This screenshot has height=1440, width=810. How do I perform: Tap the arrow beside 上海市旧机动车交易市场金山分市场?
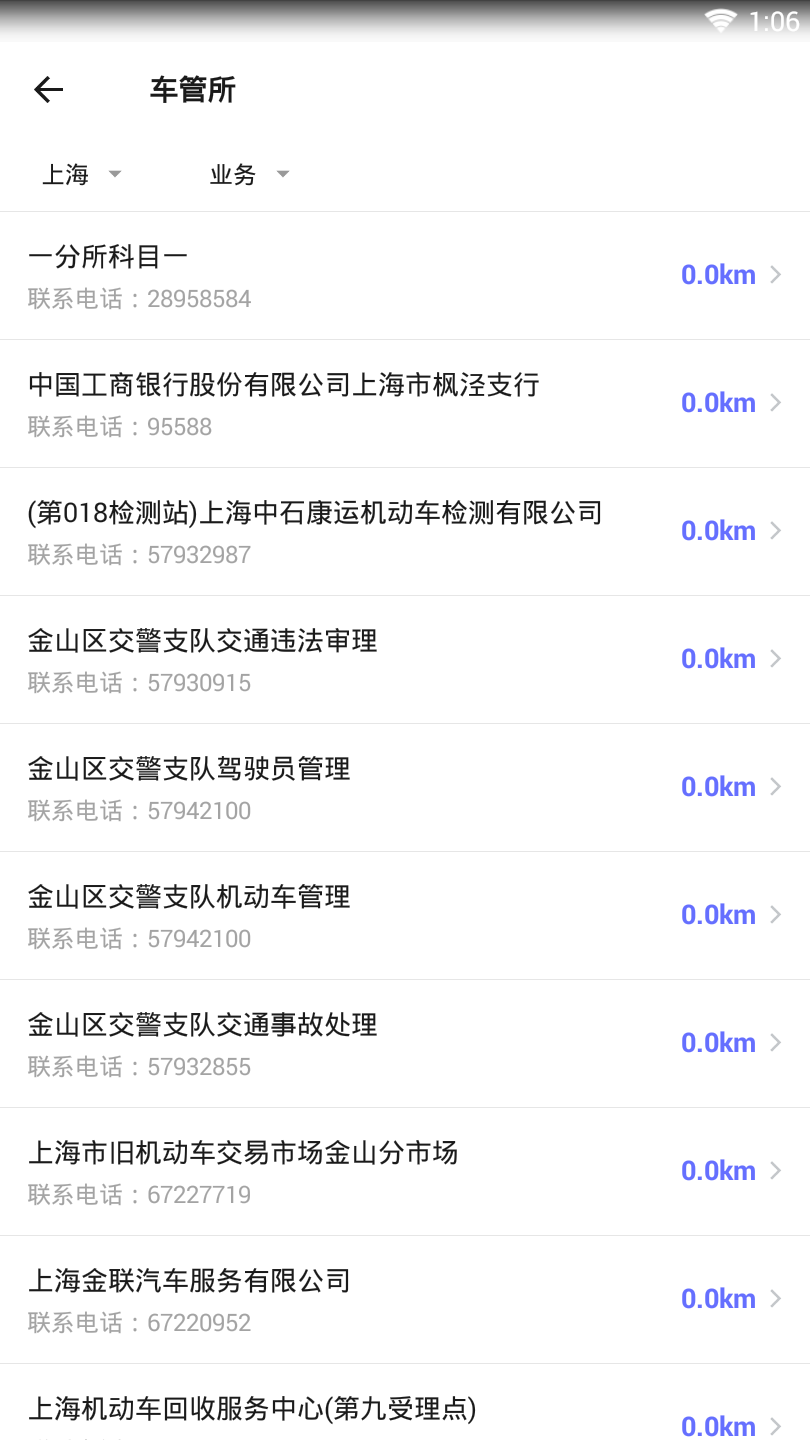click(777, 1170)
